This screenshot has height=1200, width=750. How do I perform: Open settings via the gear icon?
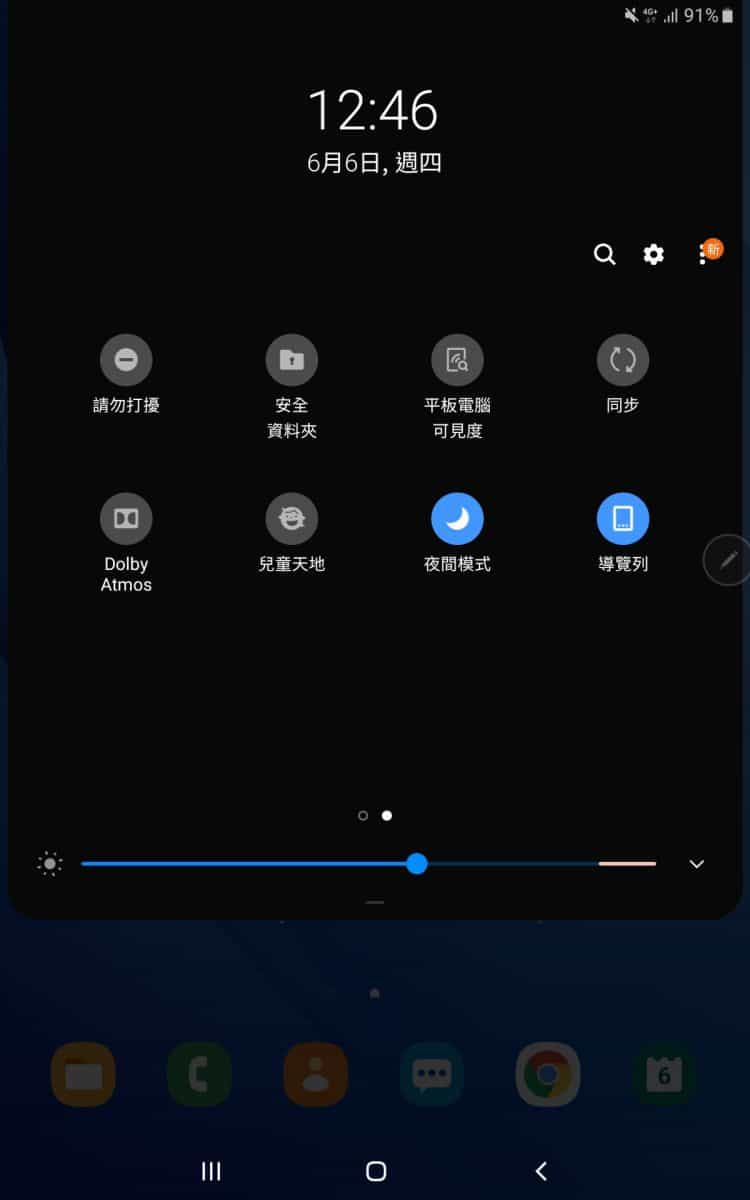[654, 254]
